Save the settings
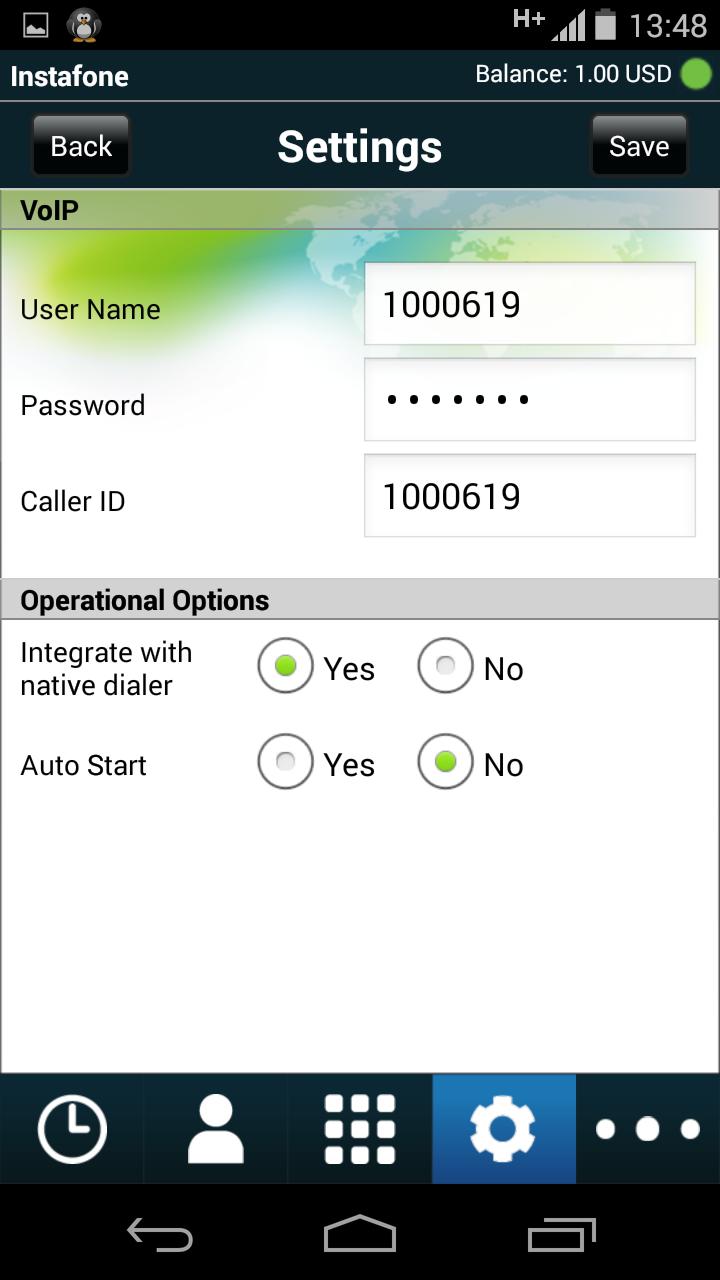Screen dimensions: 720x1280 [x=639, y=146]
